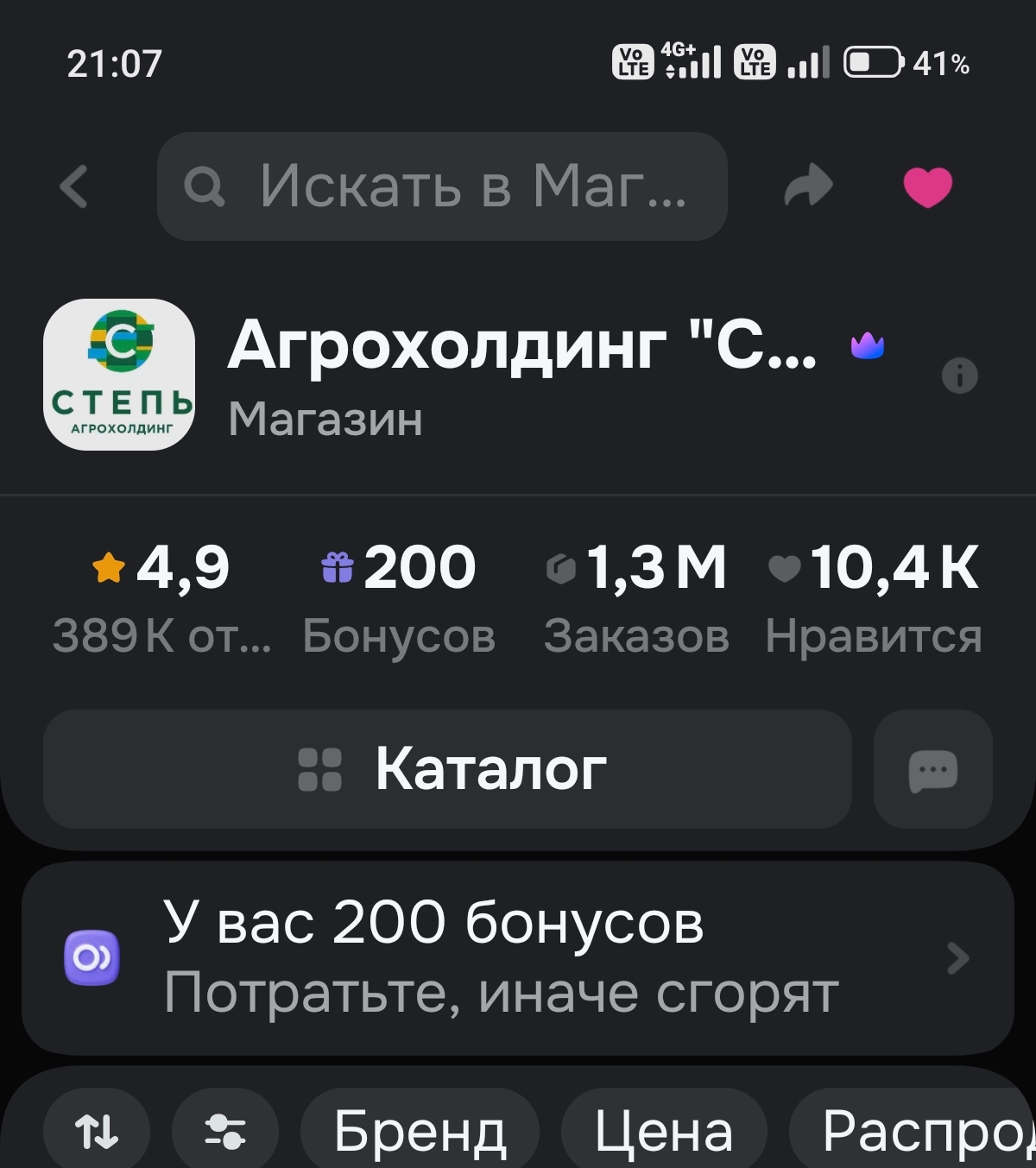The image size is (1036, 1168).
Task: Go back with the left chevron
Action: pyautogui.click(x=74, y=187)
